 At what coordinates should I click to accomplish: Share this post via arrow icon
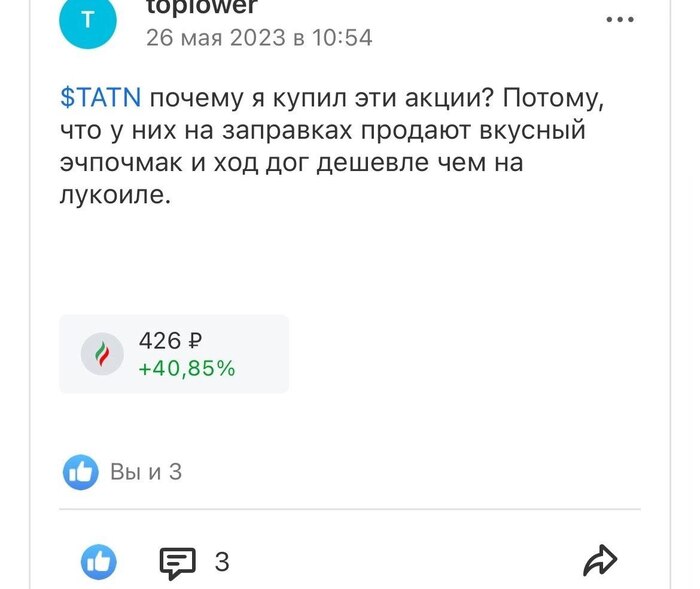tap(600, 561)
